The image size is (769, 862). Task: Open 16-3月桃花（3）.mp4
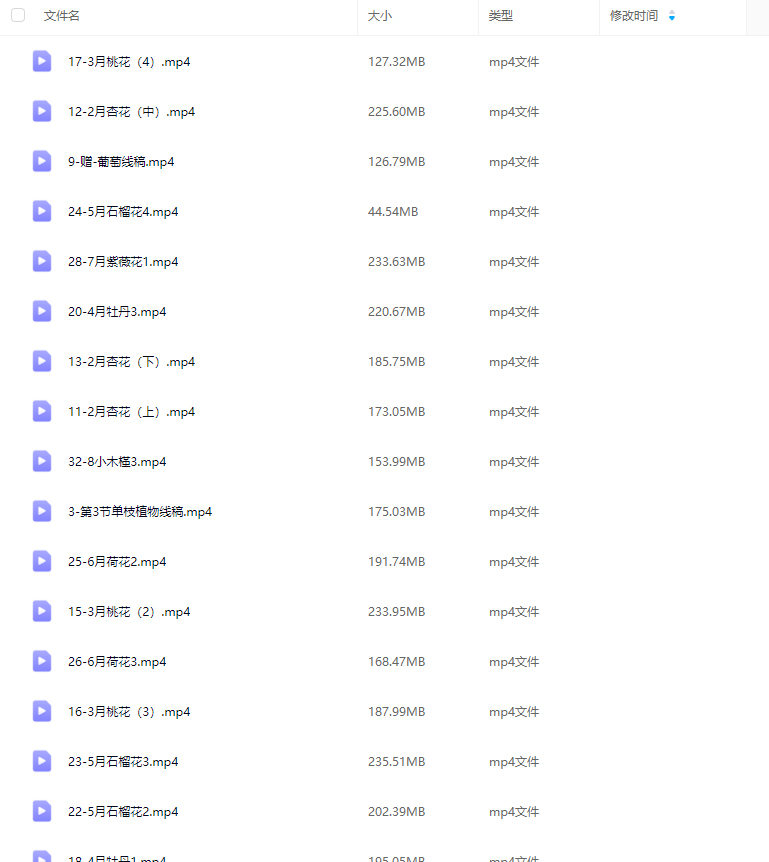pos(129,712)
